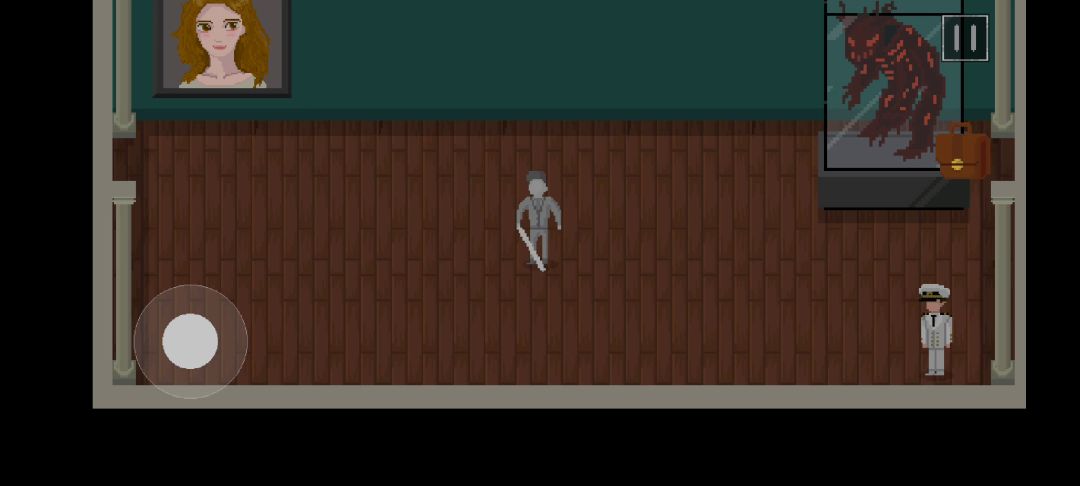Image resolution: width=1080 pixels, height=486 pixels.
Task: Open the brown briefcase inventory
Action: click(961, 154)
